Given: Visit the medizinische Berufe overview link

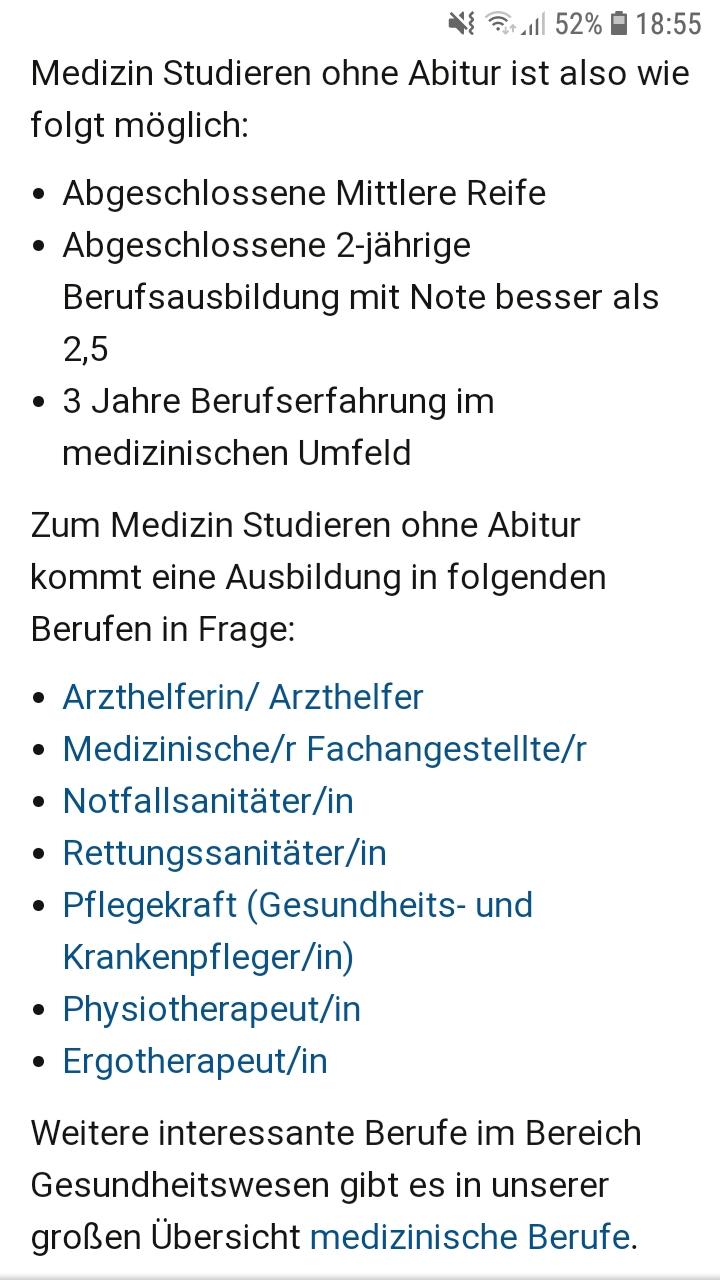Looking at the screenshot, I should point(470,1237).
